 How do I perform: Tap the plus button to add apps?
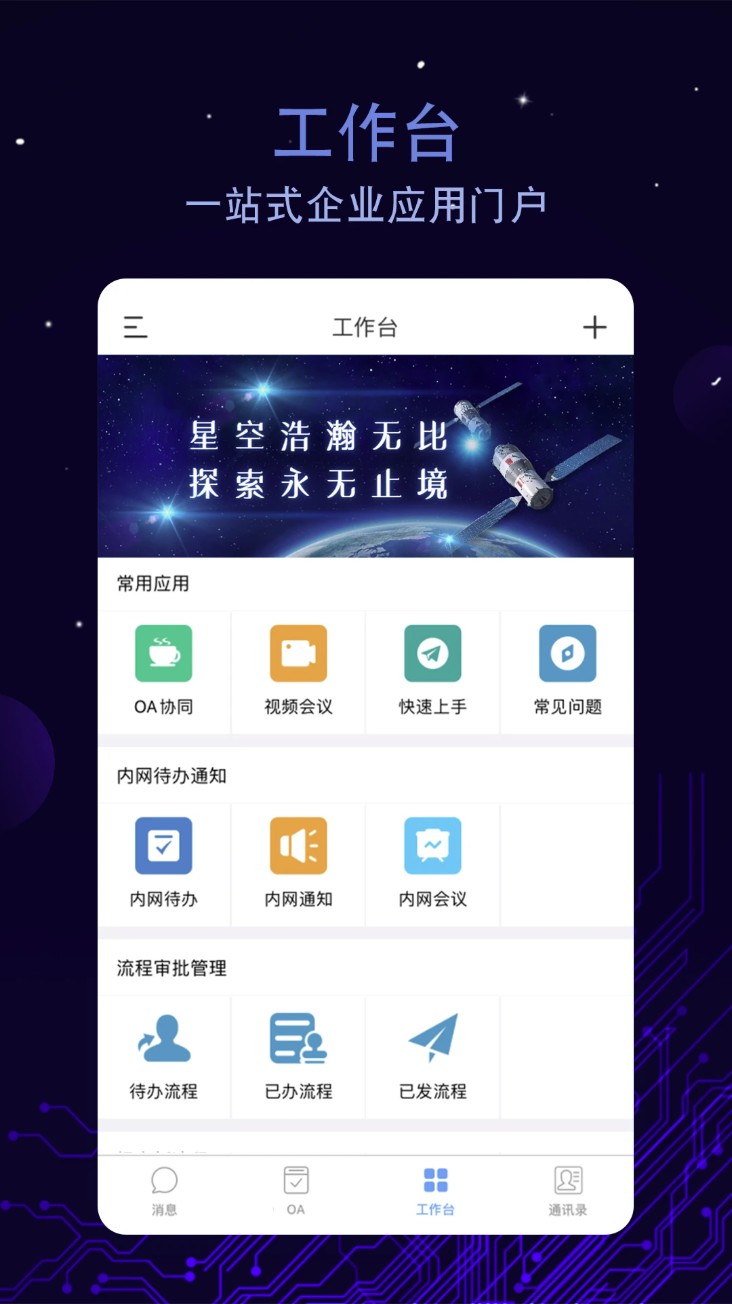tap(595, 326)
